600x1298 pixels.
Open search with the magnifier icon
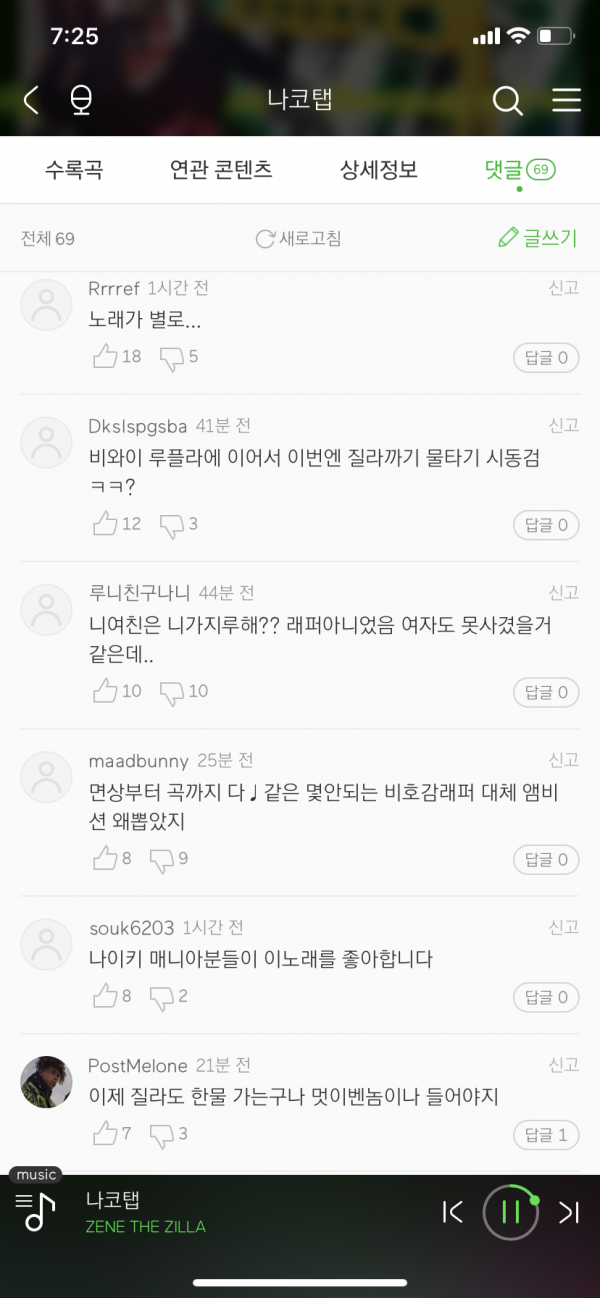tap(507, 100)
